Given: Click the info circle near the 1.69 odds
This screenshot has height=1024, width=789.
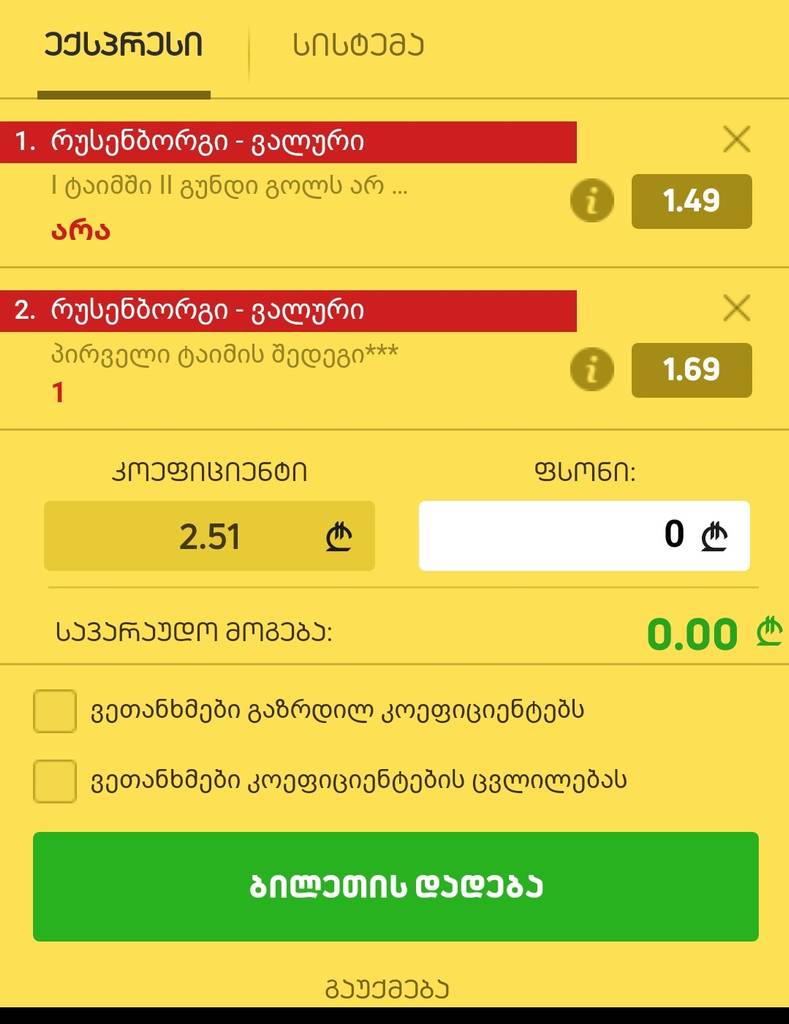Looking at the screenshot, I should pos(592,369).
